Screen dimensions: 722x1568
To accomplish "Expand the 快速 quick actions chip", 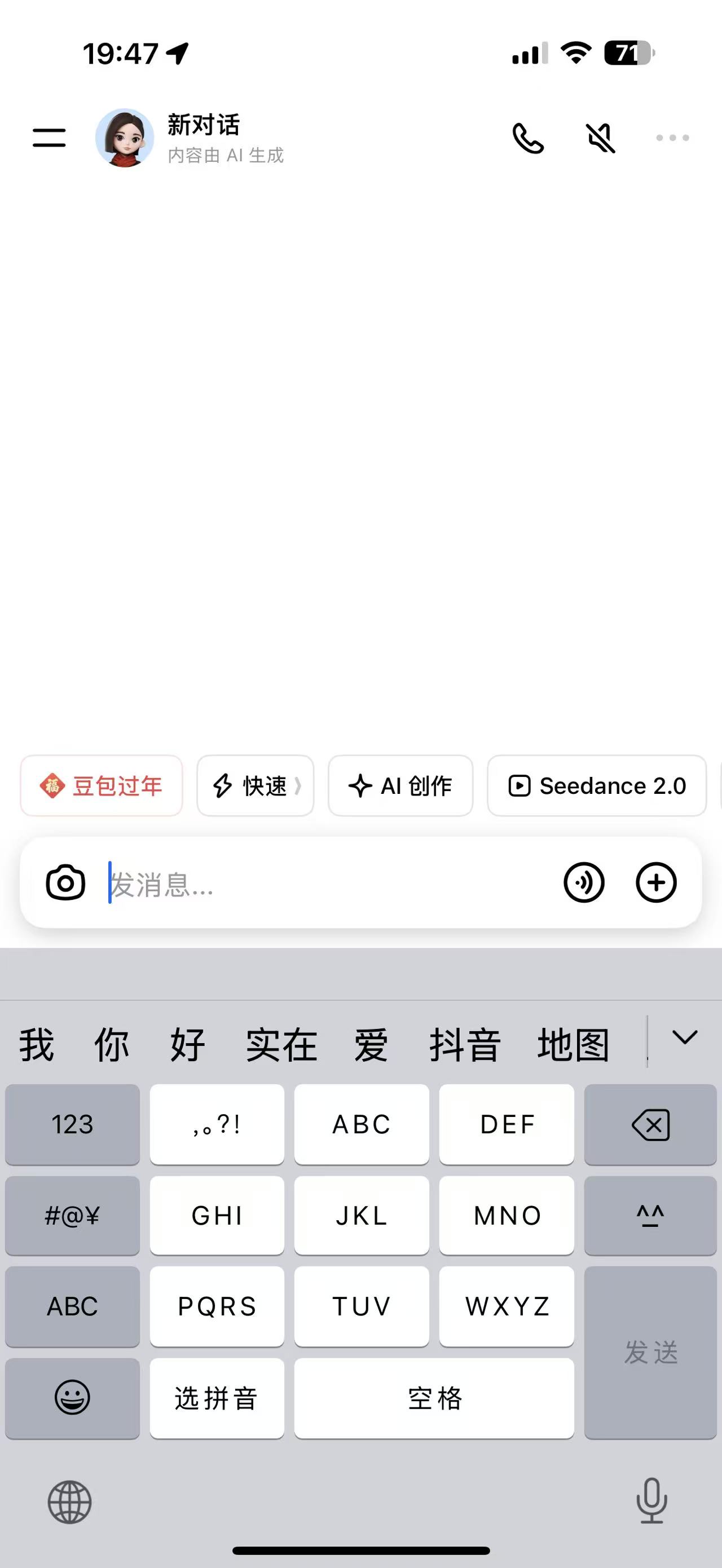I will [x=255, y=786].
